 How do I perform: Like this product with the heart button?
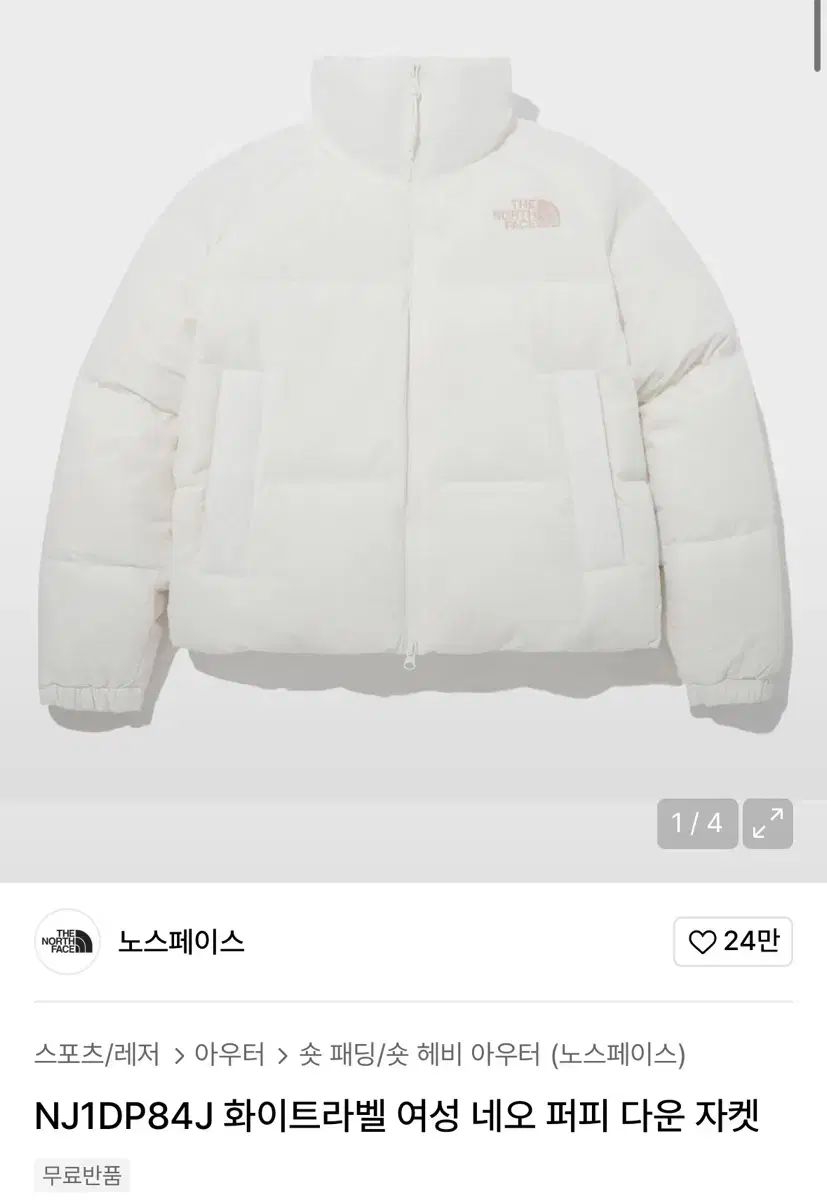[733, 942]
